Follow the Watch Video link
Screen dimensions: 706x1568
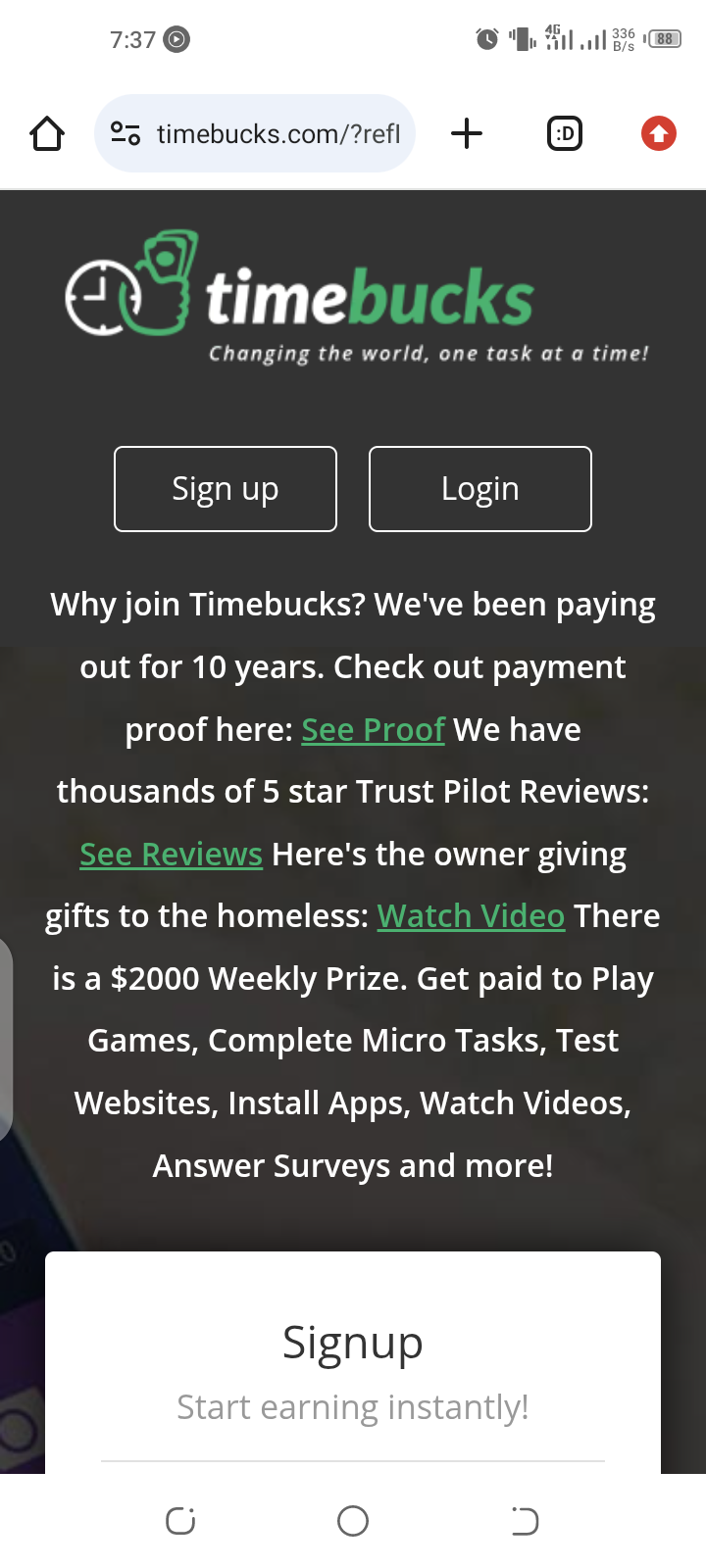click(471, 916)
